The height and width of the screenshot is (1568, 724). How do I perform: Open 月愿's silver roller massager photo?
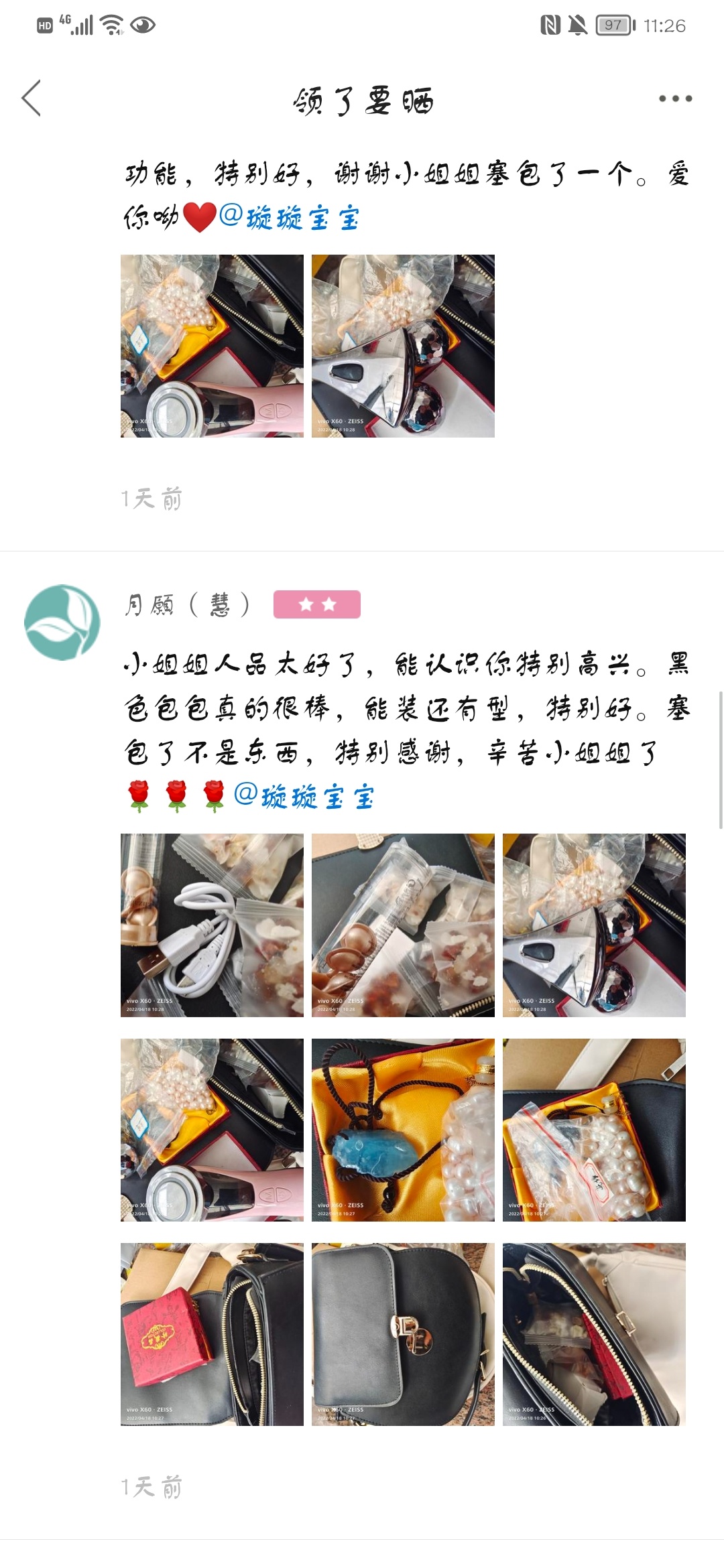pos(594,925)
